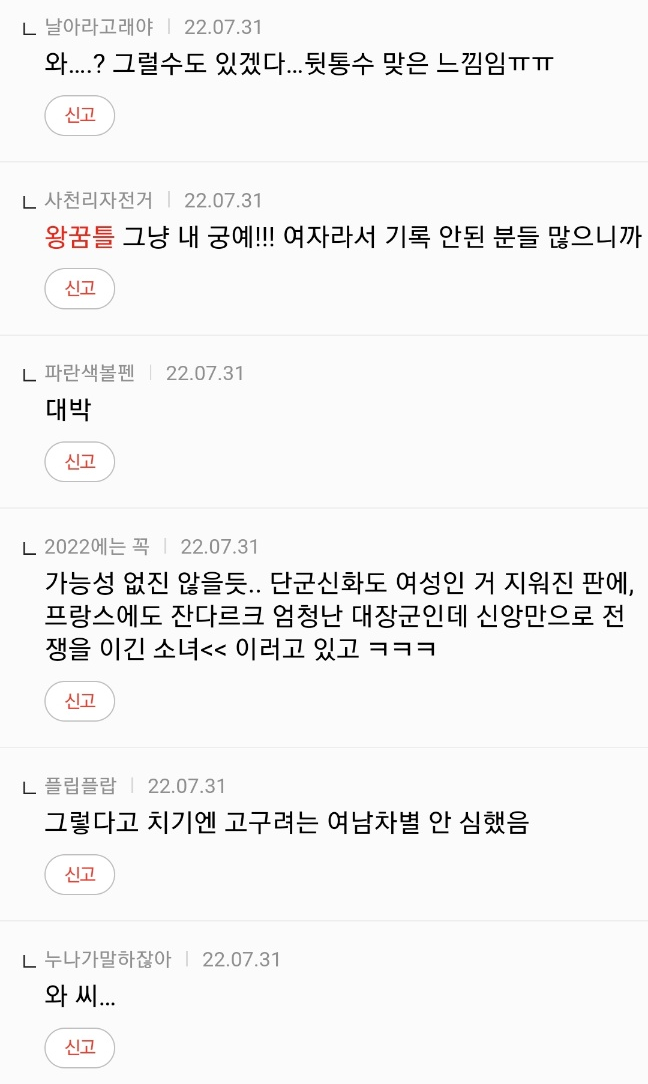Report 파란색볼펜's 대박 comment
Image resolution: width=648 pixels, height=1084 pixels.
coord(80,461)
